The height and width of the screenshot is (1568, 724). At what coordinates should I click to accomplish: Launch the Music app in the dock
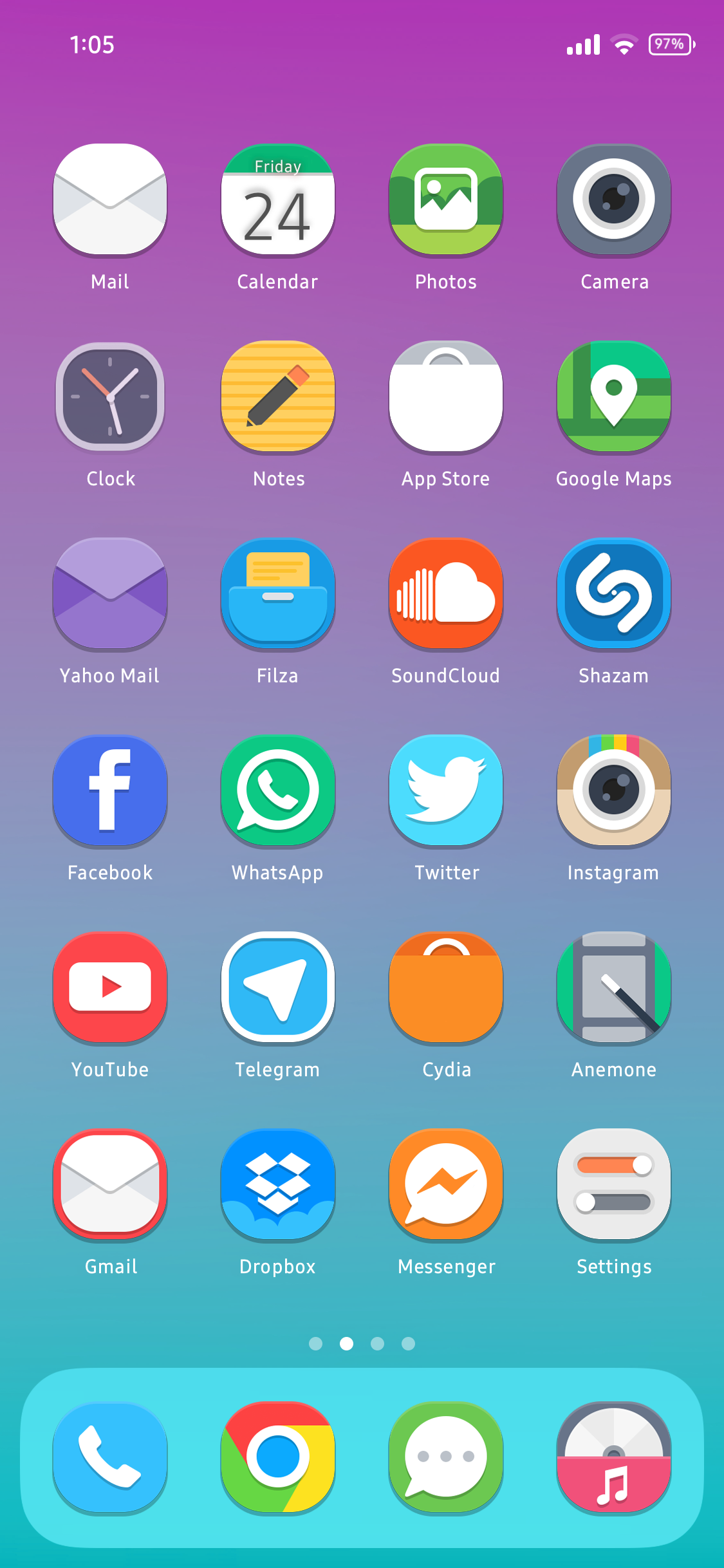pos(614,1457)
